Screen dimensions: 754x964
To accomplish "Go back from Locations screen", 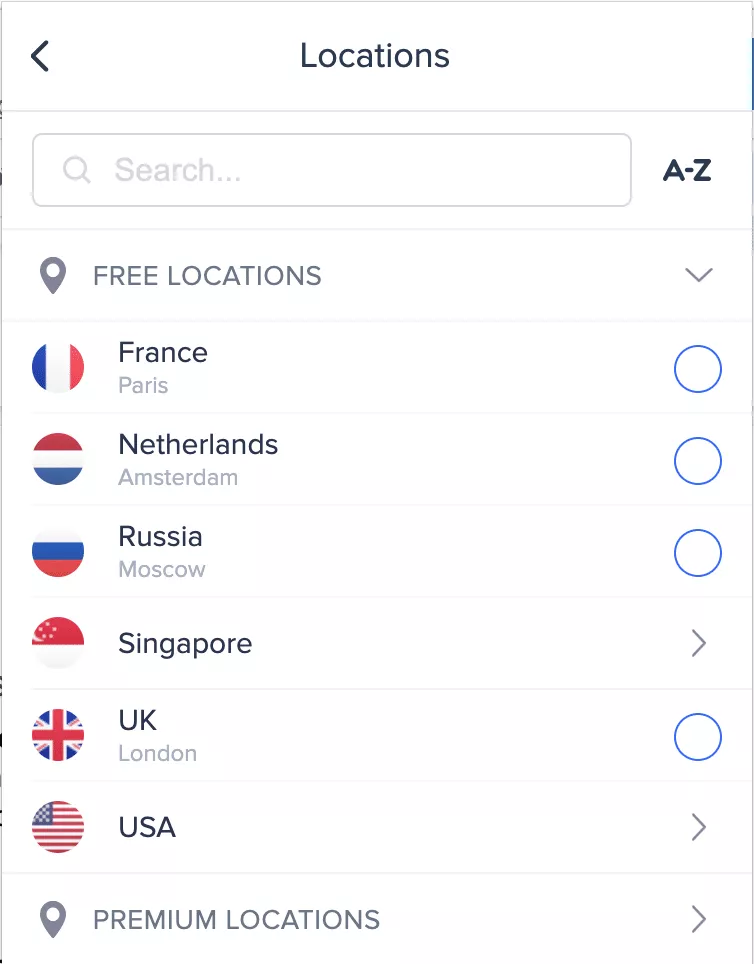I will point(40,56).
